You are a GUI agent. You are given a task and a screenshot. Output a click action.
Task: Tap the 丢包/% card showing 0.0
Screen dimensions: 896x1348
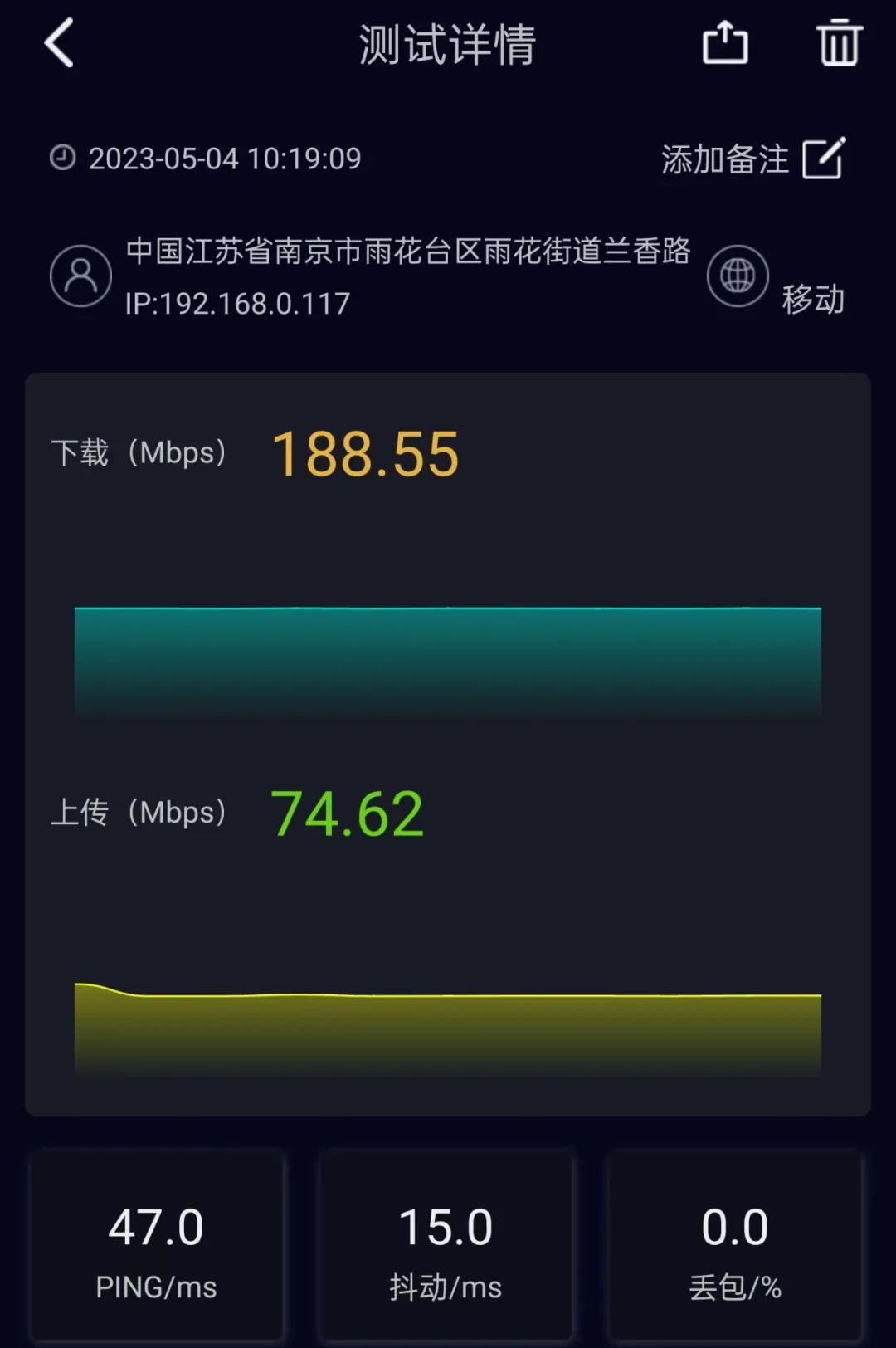point(737,1245)
